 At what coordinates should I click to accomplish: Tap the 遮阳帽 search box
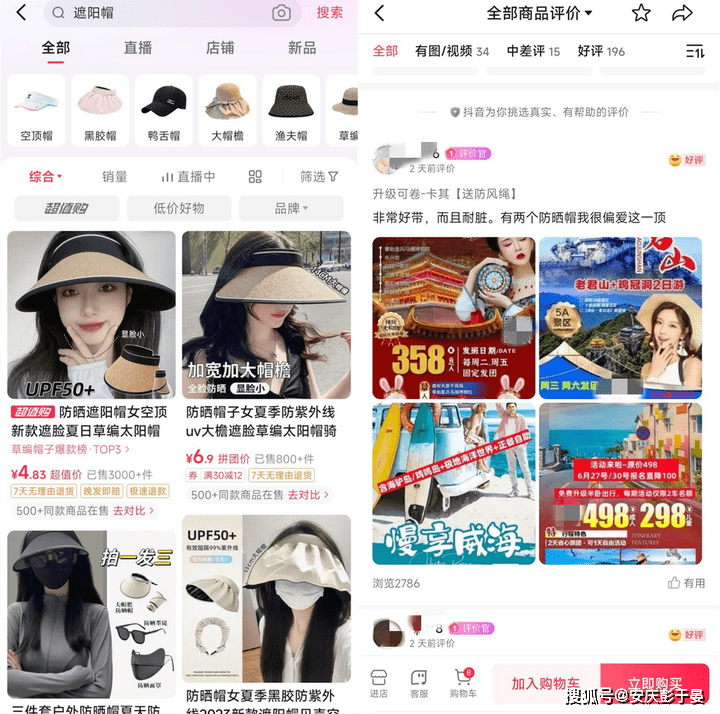tap(160, 13)
